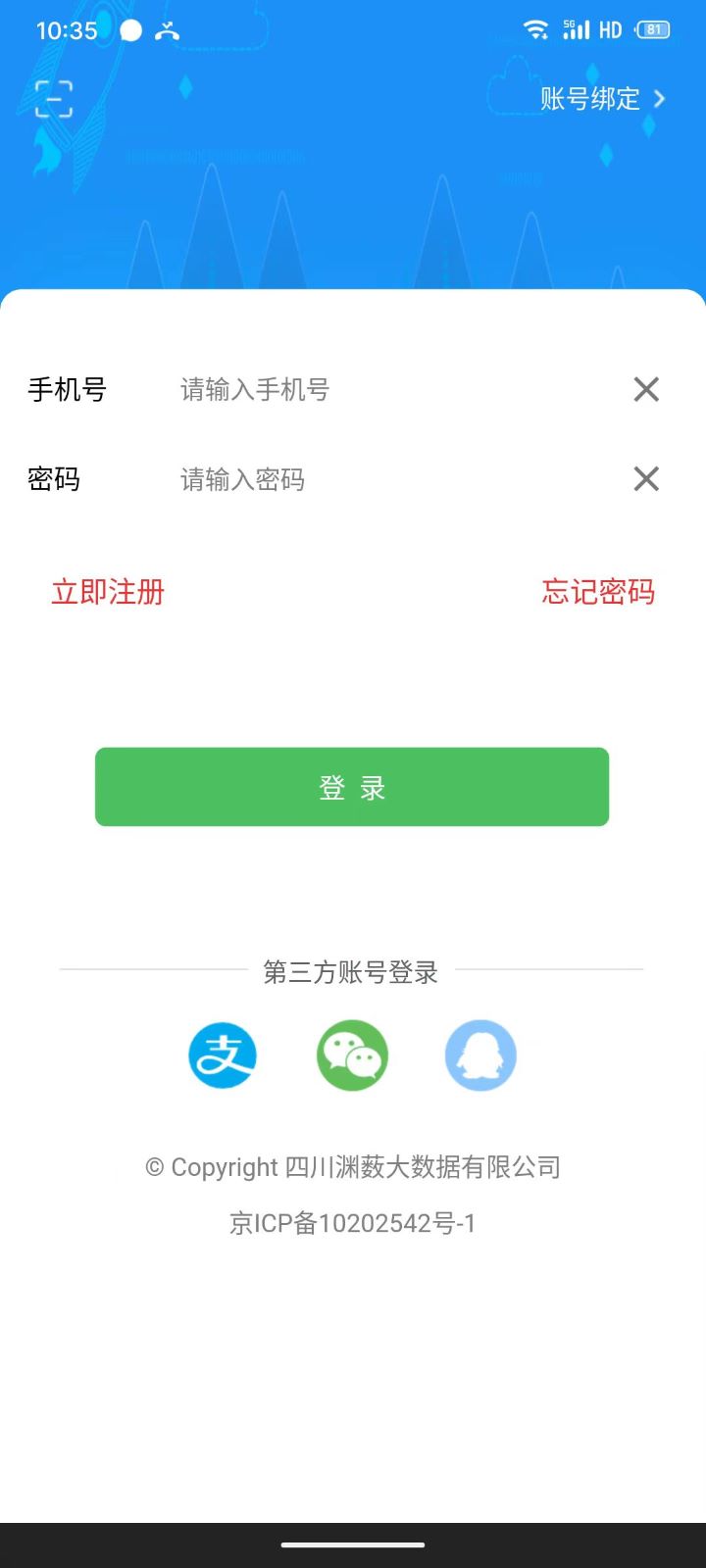Tap the 第三方账号登录 divider label
The width and height of the screenshot is (706, 1568).
click(352, 971)
